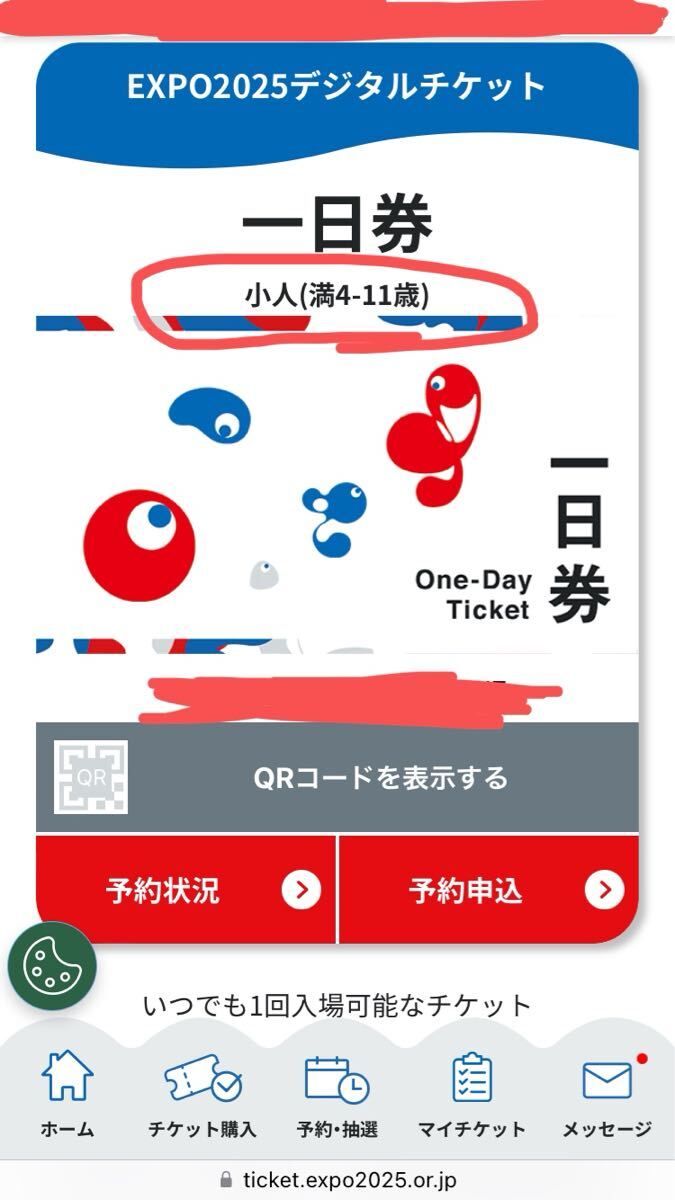The width and height of the screenshot is (675, 1200).
Task: Open 予約申込 reservation application
Action: click(489, 889)
